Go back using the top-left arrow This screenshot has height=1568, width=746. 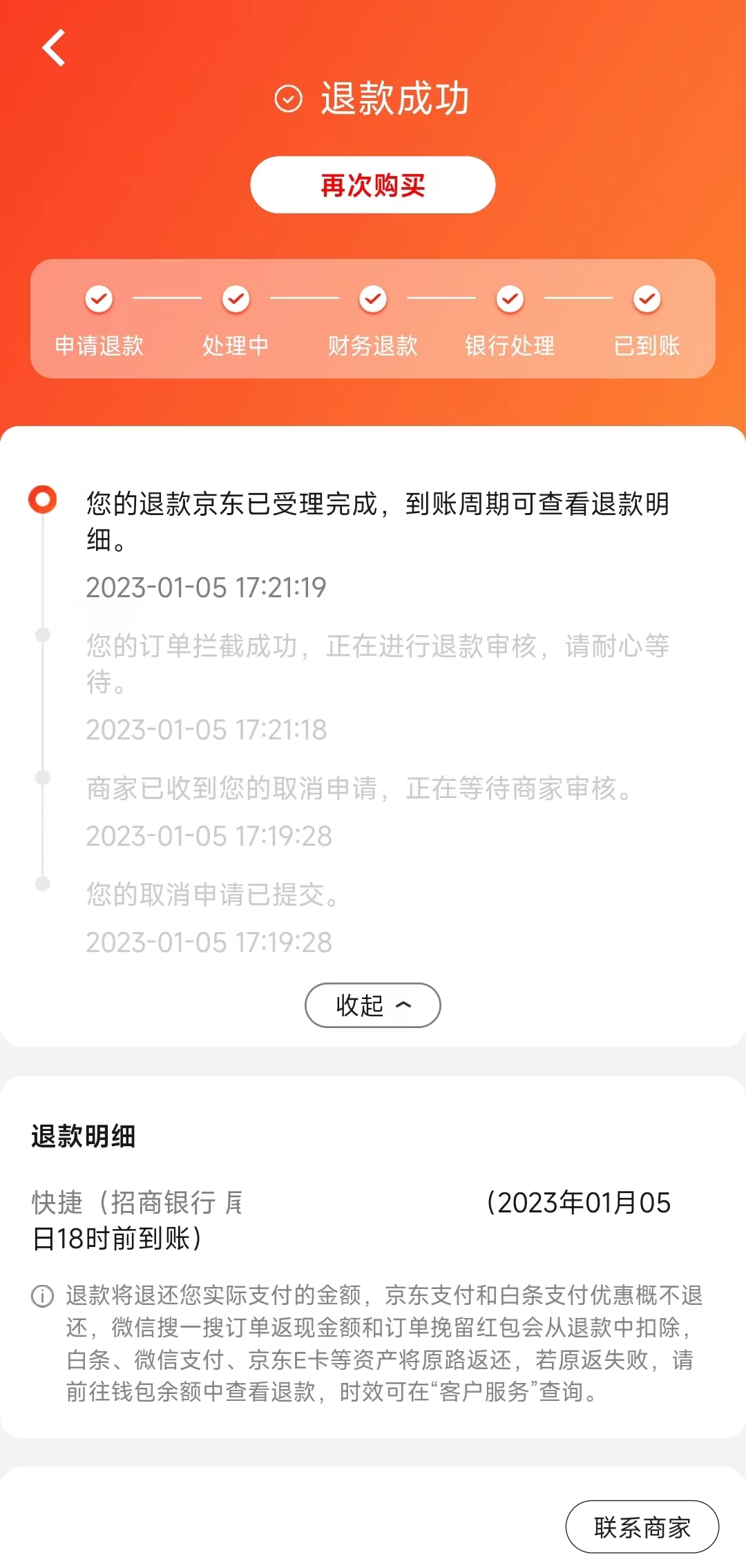pos(54,48)
